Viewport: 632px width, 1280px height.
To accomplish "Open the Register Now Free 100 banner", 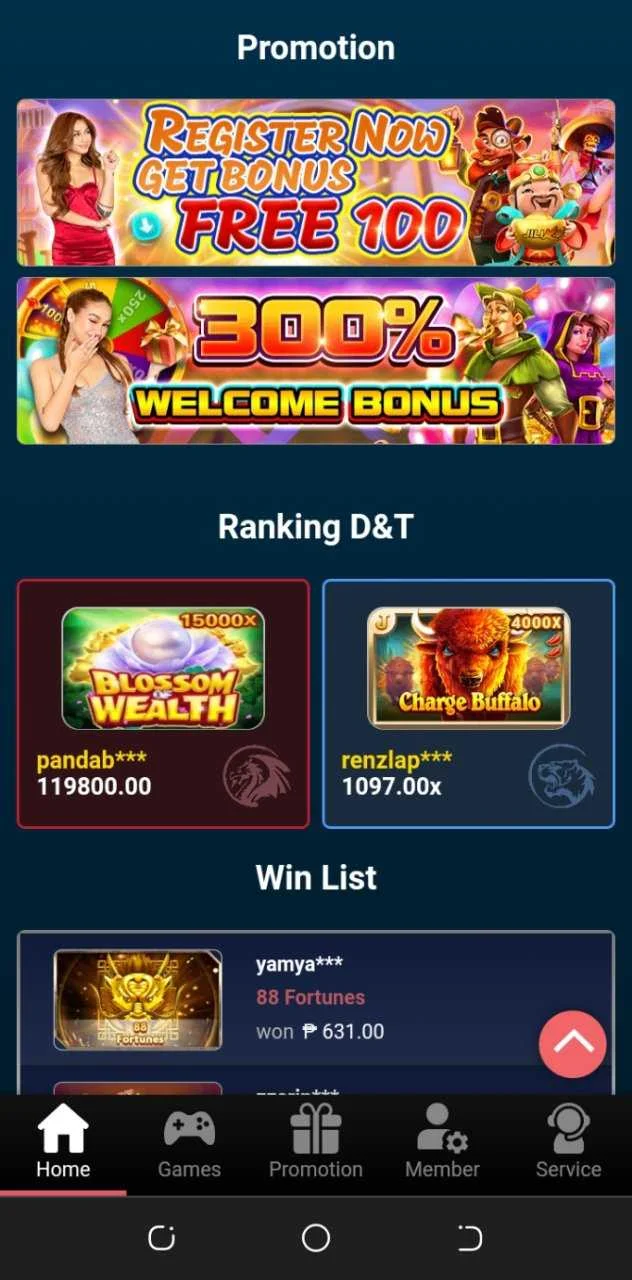I will pyautogui.click(x=316, y=182).
